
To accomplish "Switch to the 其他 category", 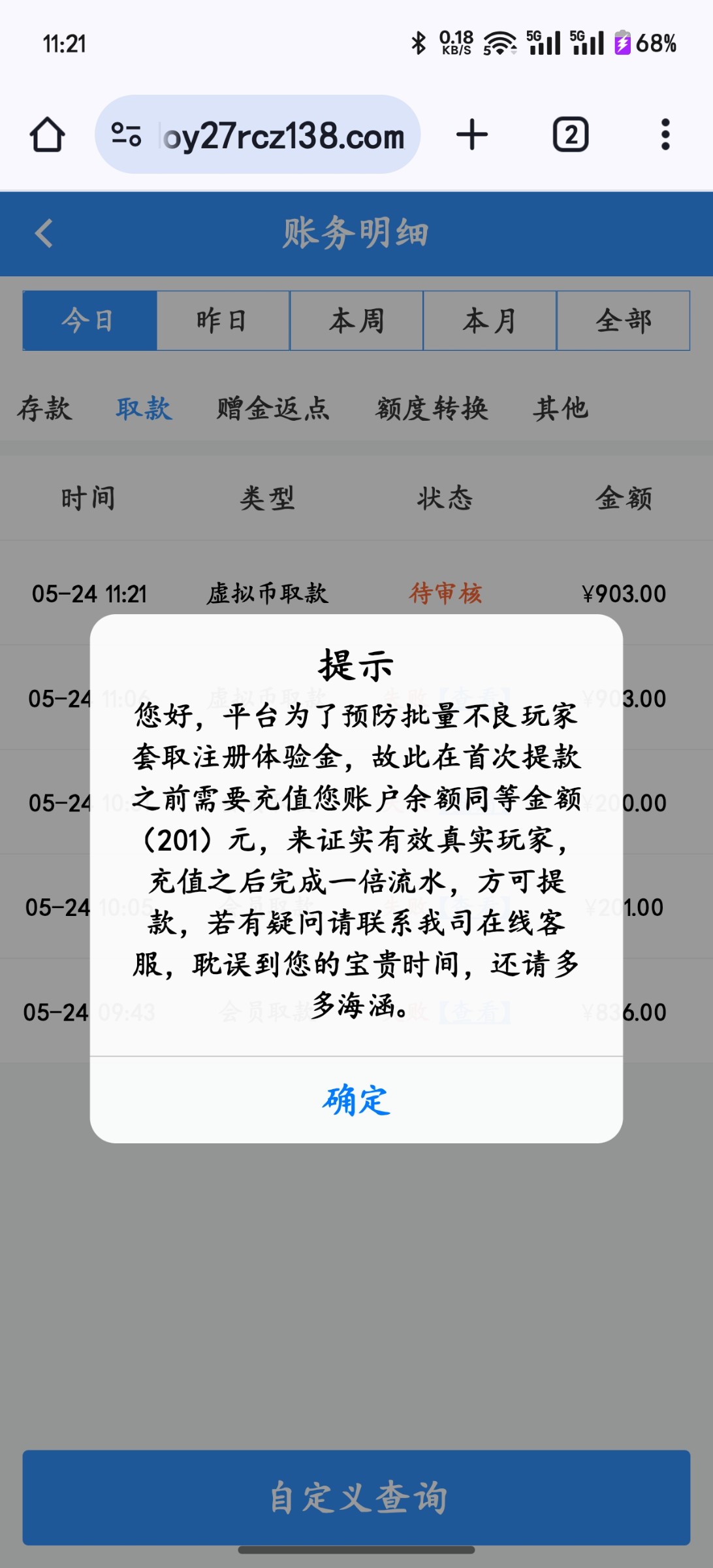I will point(561,409).
